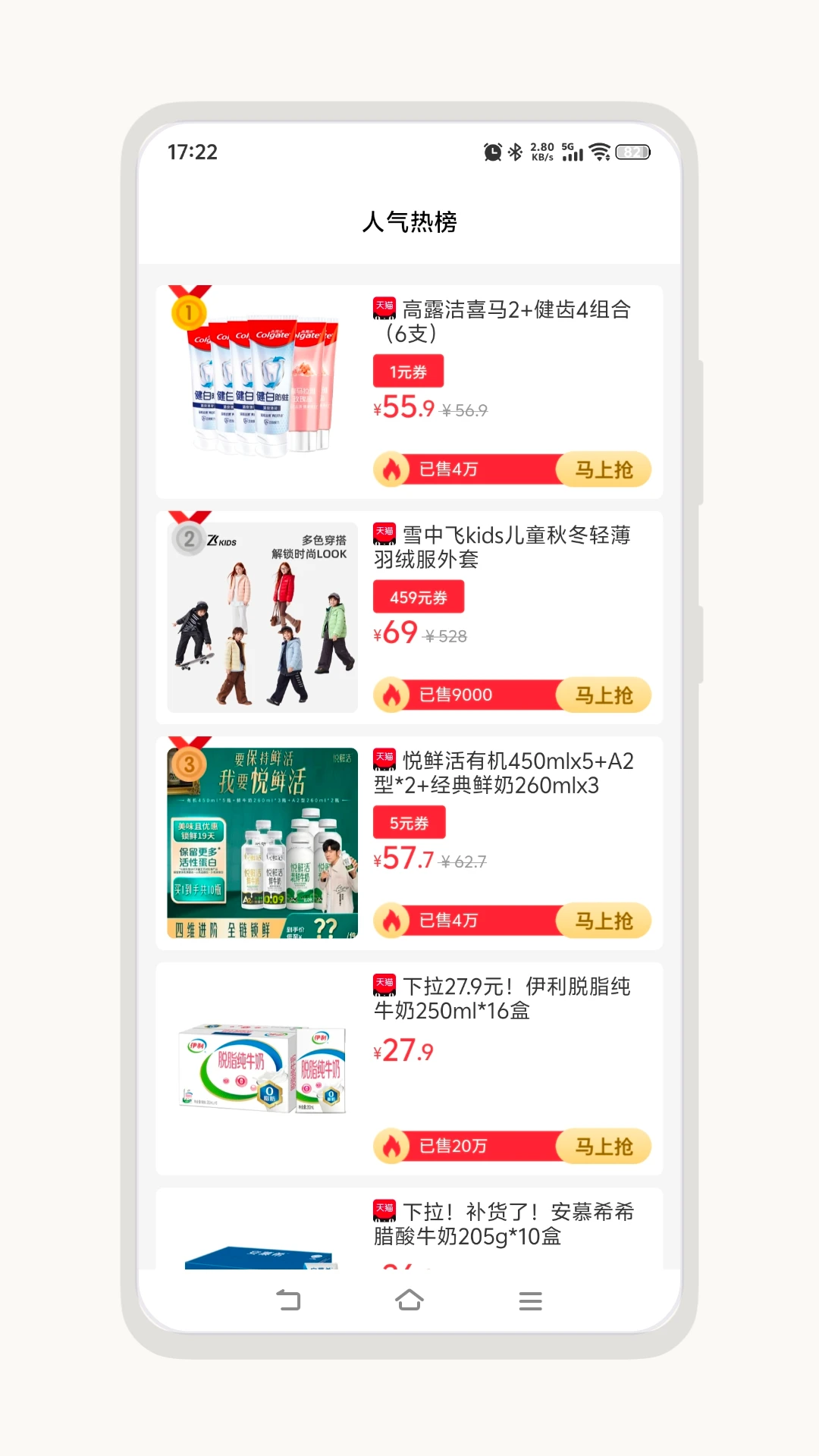Screen dimensions: 819x1456
Task: Go back using the system back button
Action: tap(288, 1301)
